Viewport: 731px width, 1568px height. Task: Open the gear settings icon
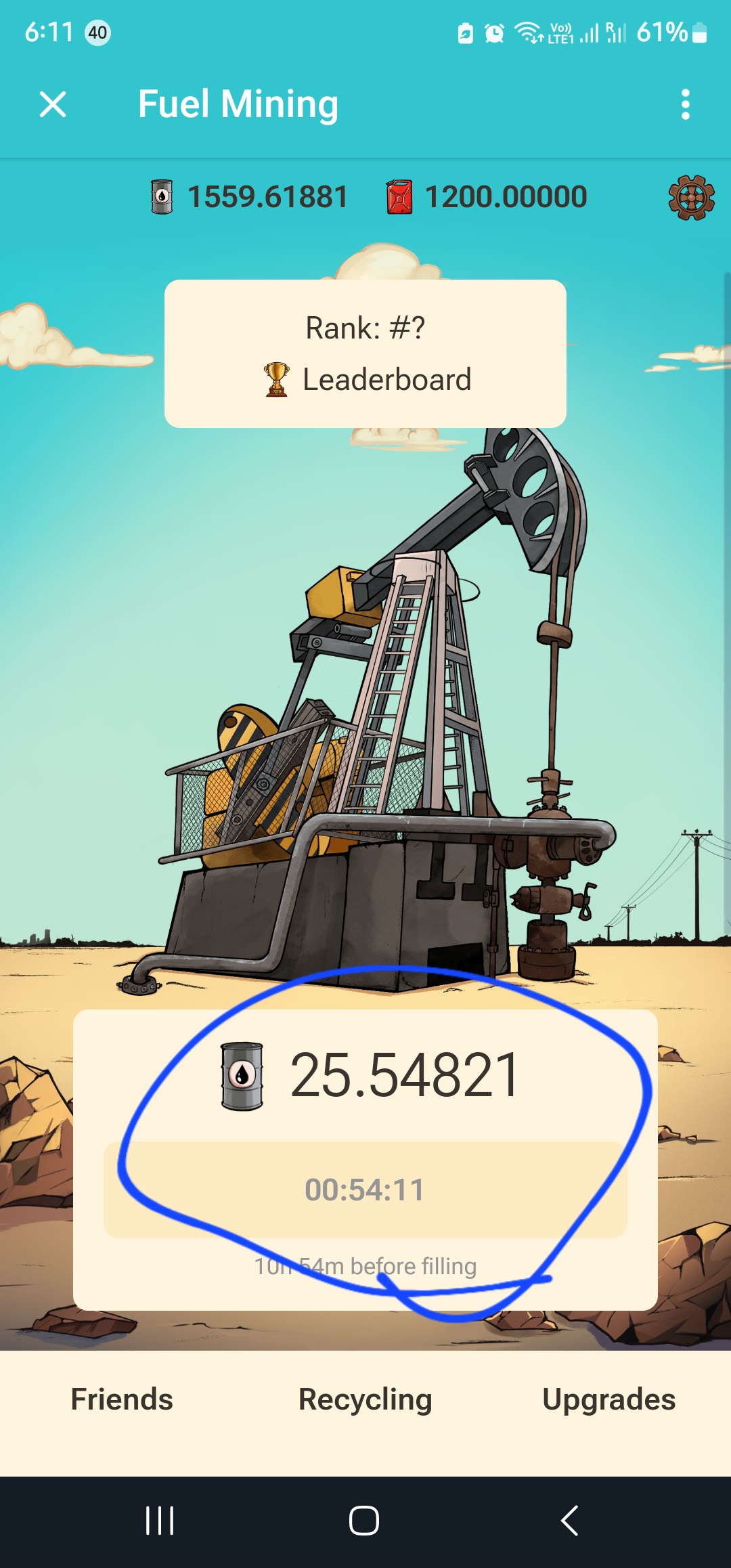(x=691, y=198)
